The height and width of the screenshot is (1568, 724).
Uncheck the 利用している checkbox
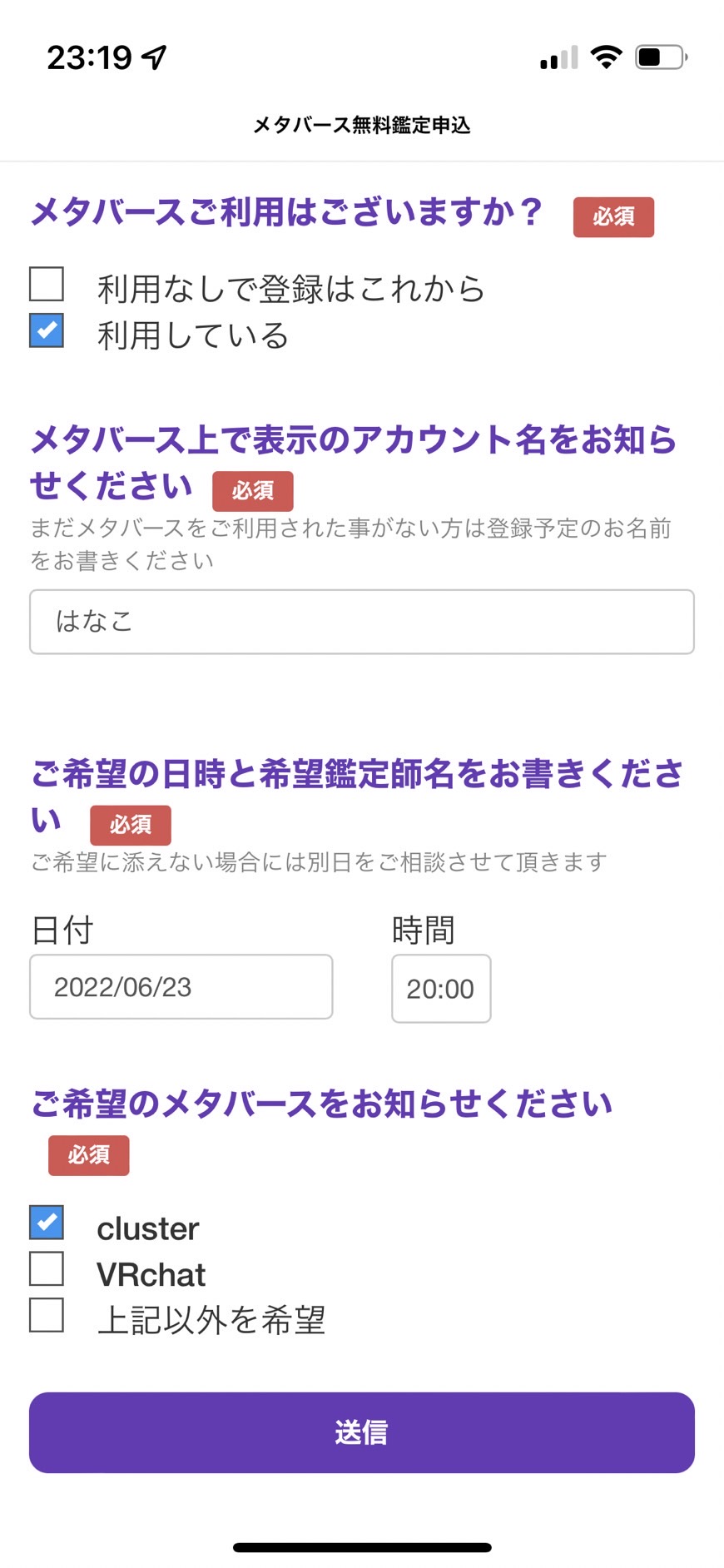(47, 330)
